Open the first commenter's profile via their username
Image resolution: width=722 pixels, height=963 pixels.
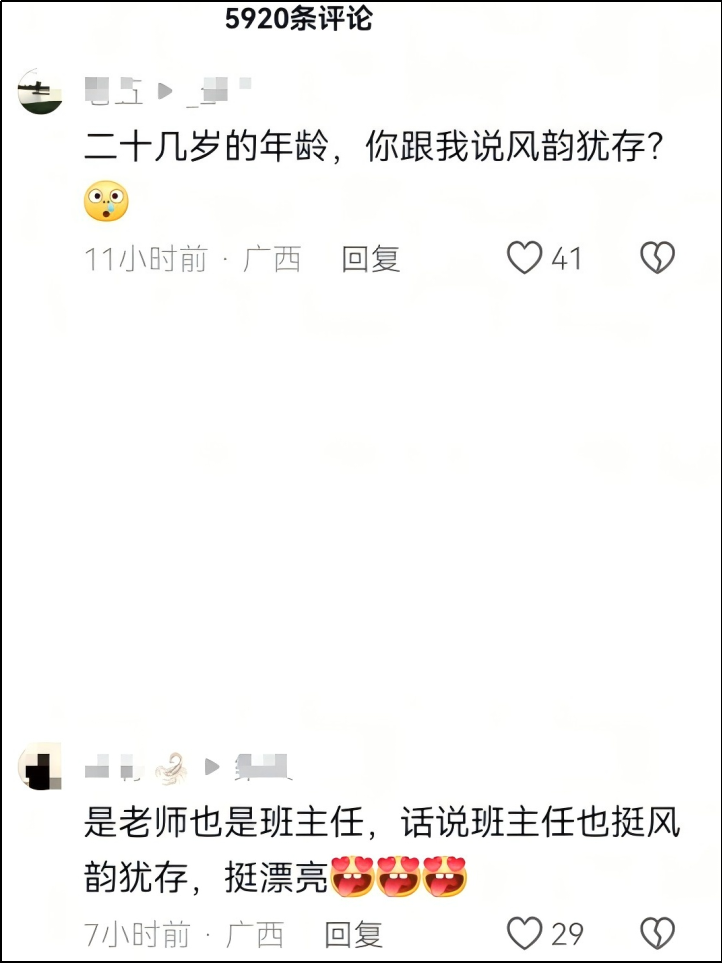click(x=110, y=88)
